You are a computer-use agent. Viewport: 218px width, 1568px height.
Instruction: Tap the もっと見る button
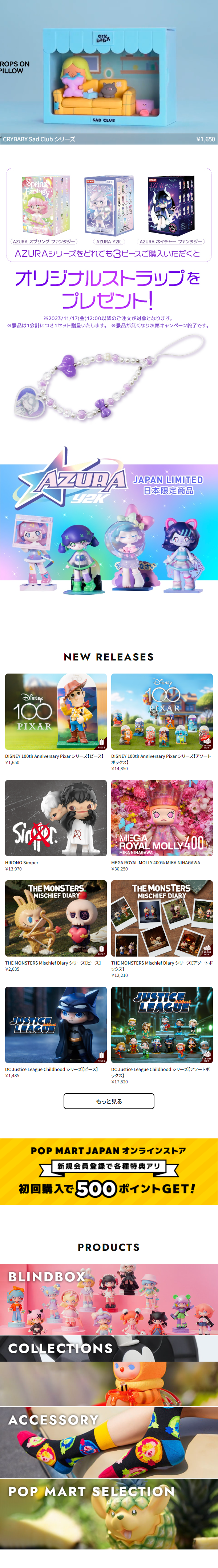click(109, 1101)
